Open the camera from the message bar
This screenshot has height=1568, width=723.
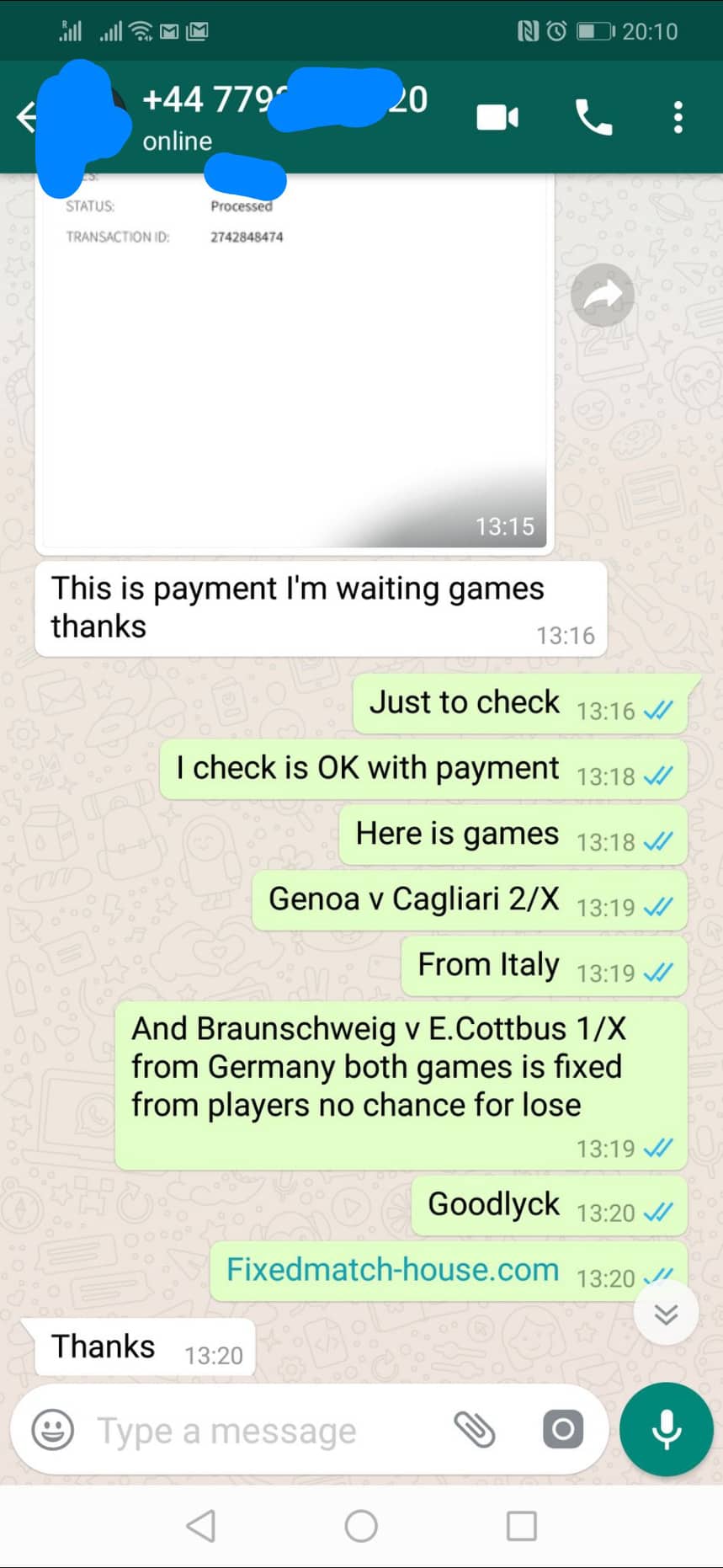click(x=563, y=1429)
